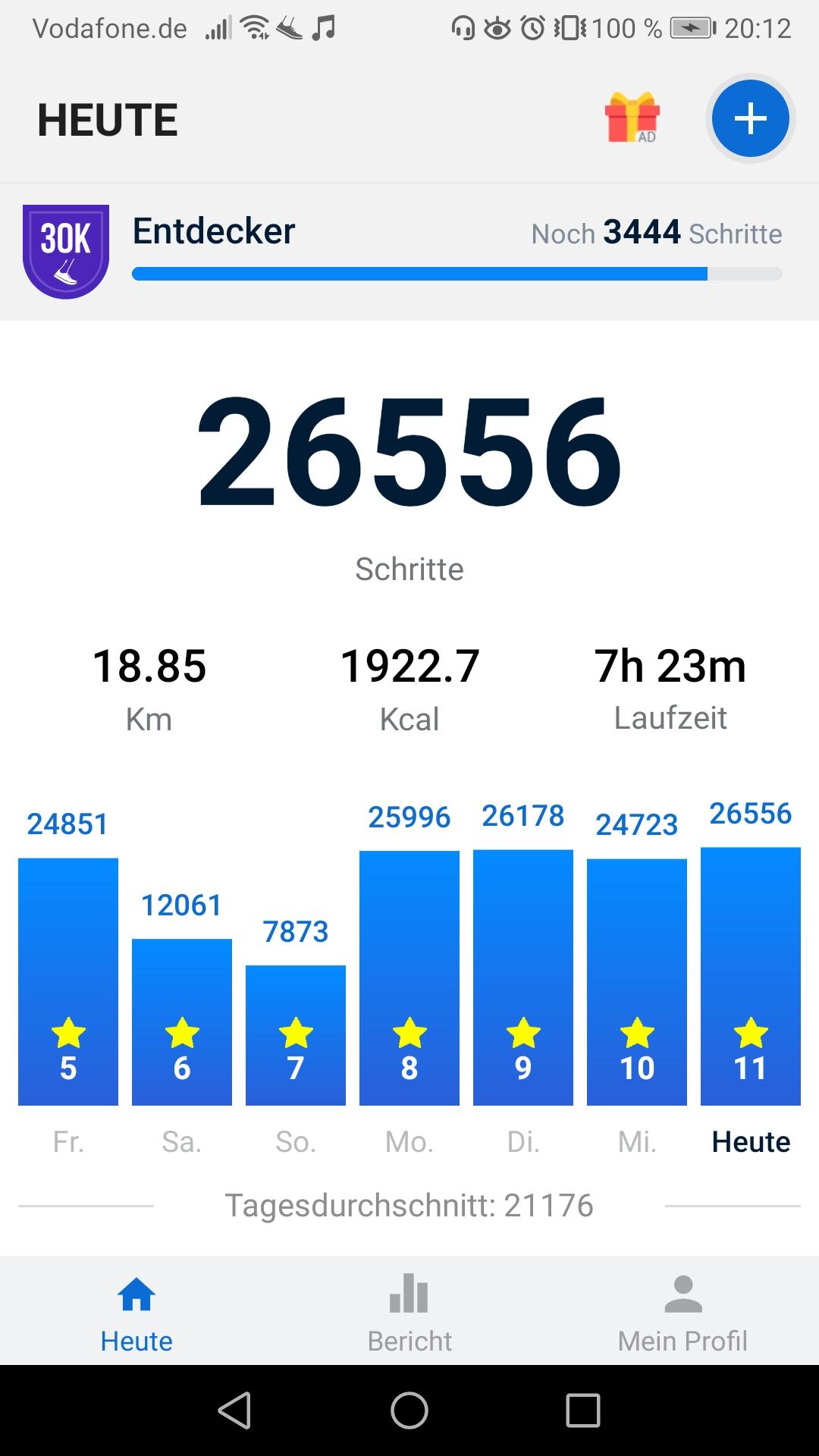View the Tuesday bar with 26178 steps
The image size is (819, 1456).
[x=523, y=977]
